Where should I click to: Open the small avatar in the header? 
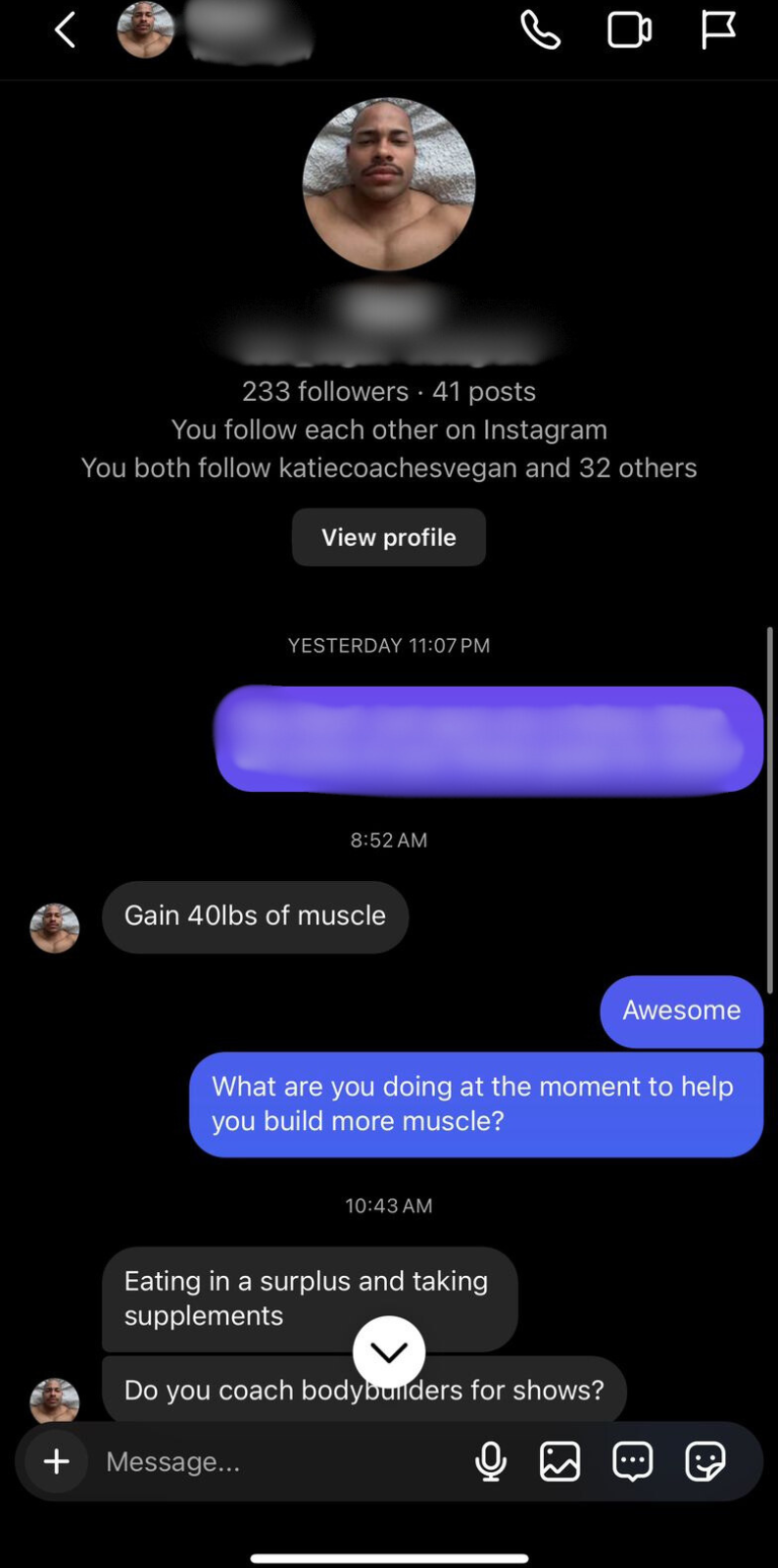145,30
